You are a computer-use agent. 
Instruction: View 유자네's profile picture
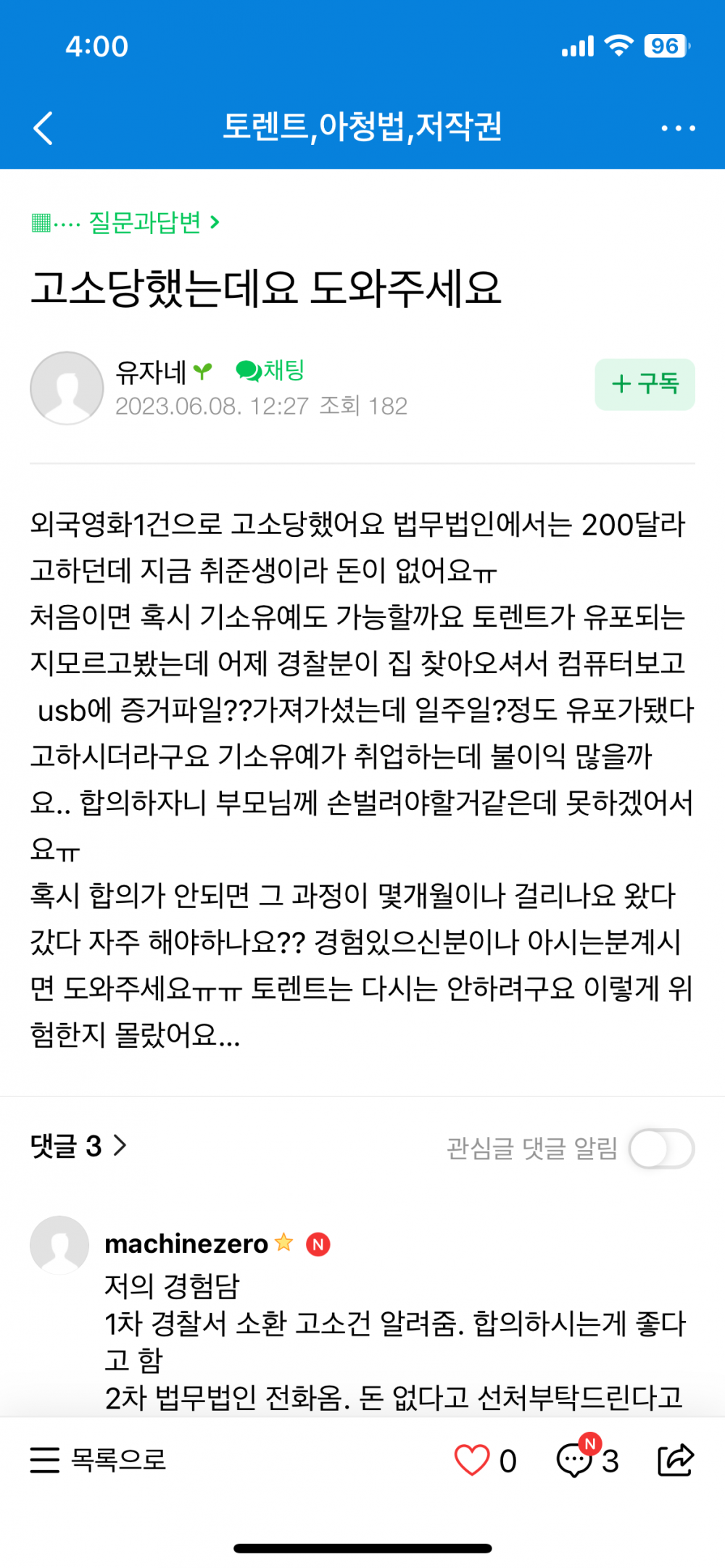67,388
